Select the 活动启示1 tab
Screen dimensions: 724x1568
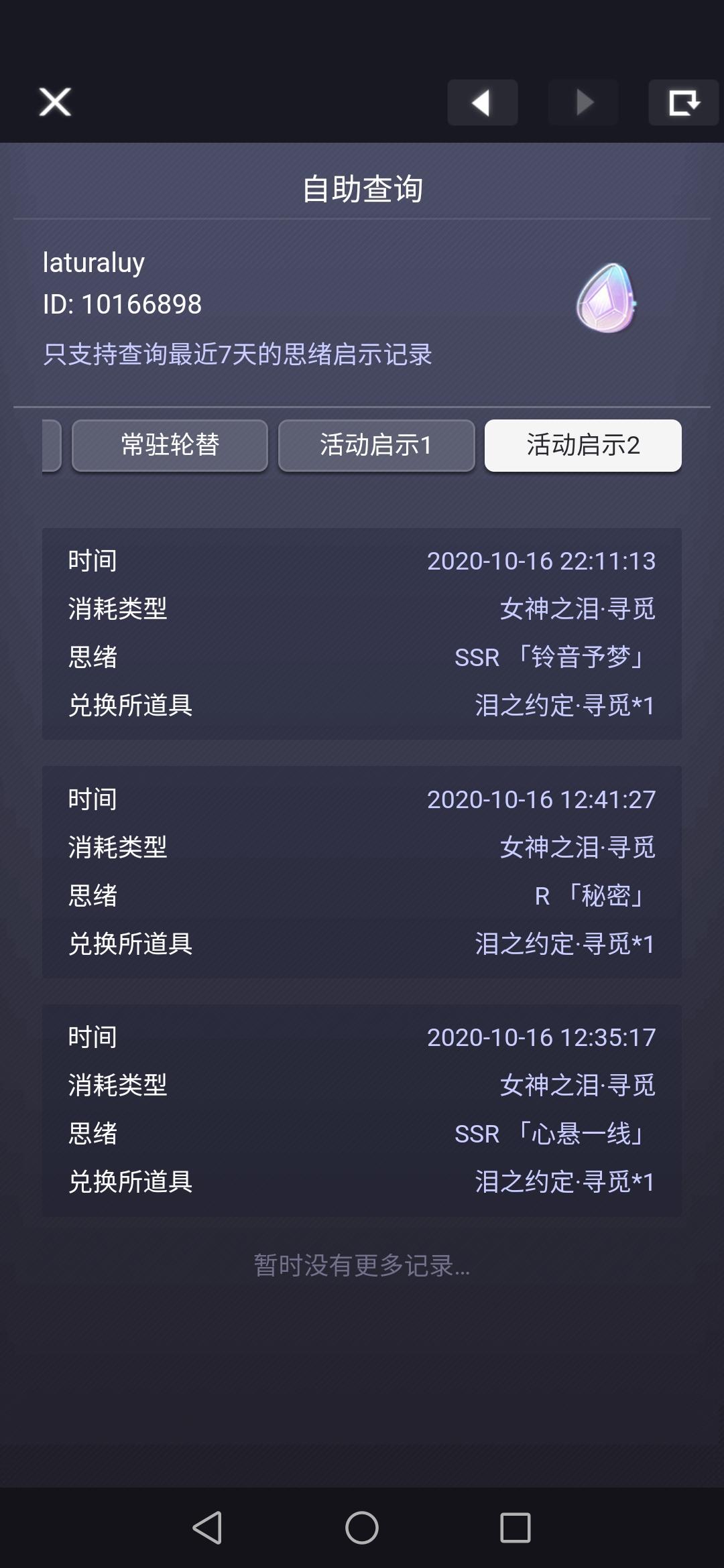click(376, 446)
